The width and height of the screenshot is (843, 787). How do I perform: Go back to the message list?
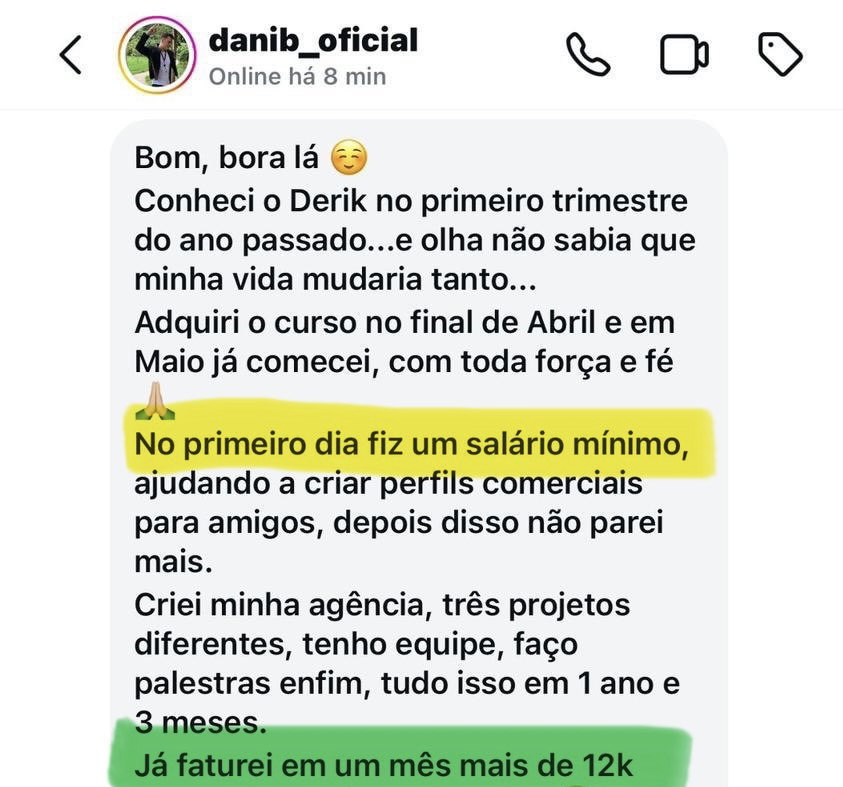click(70, 55)
